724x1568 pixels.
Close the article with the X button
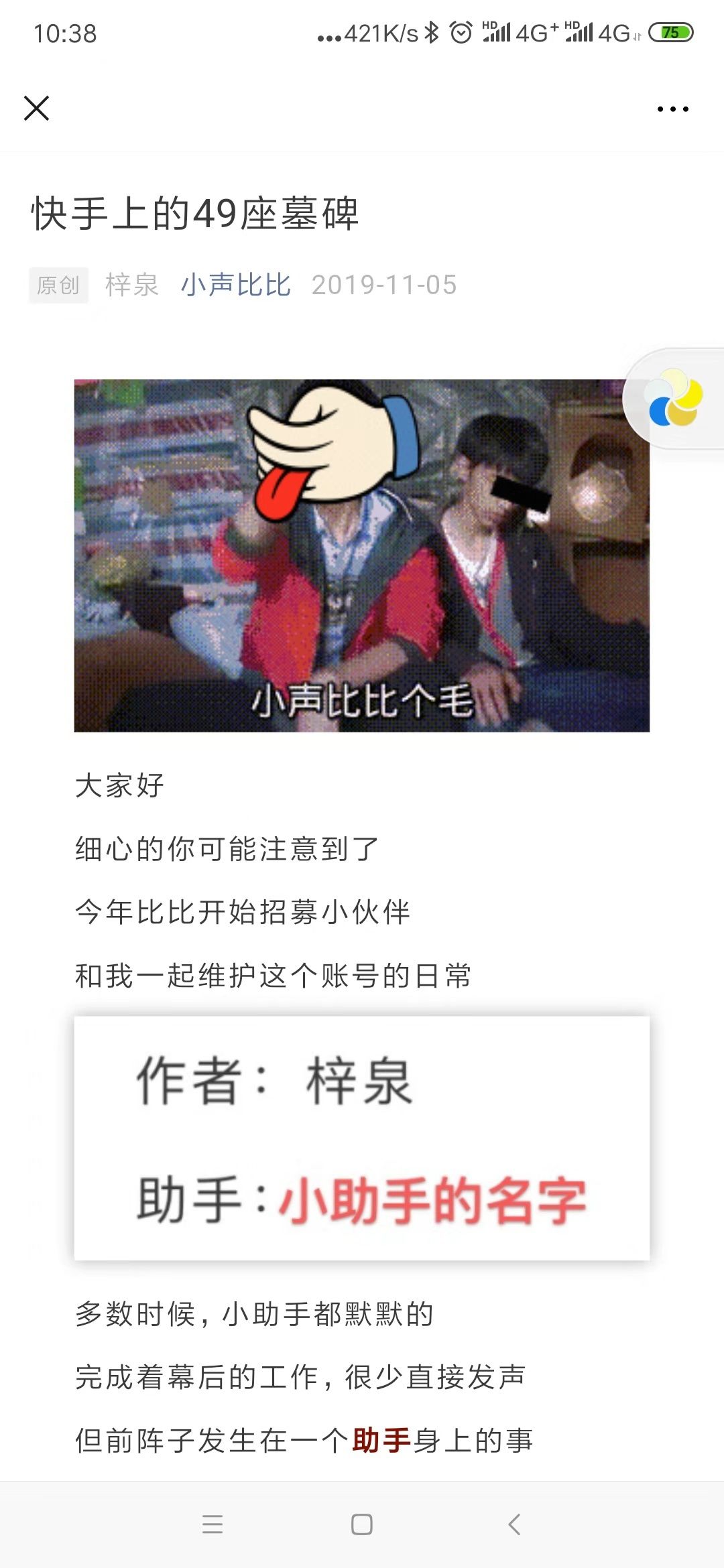coord(36,108)
